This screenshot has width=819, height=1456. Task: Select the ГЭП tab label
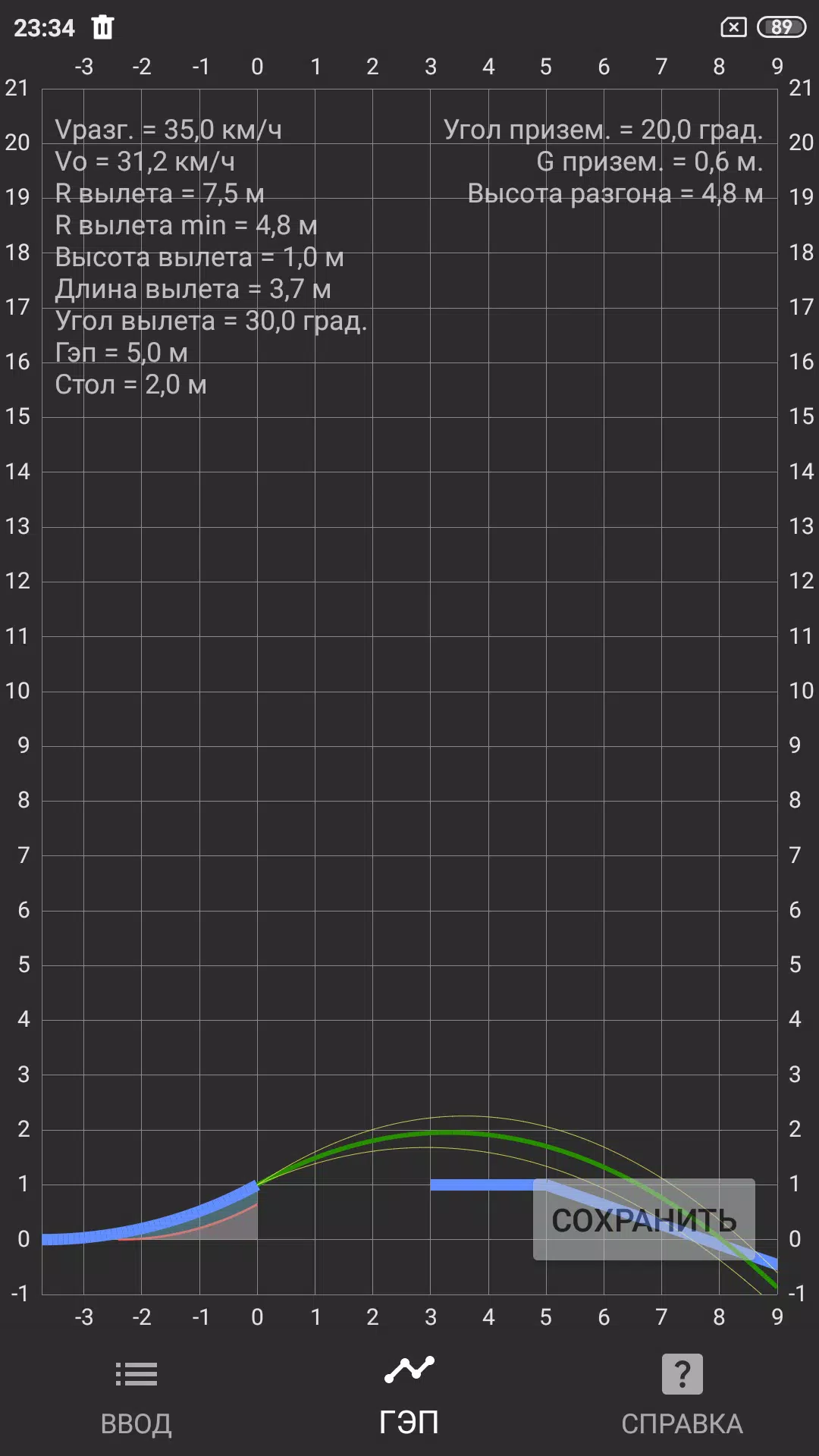408,1420
